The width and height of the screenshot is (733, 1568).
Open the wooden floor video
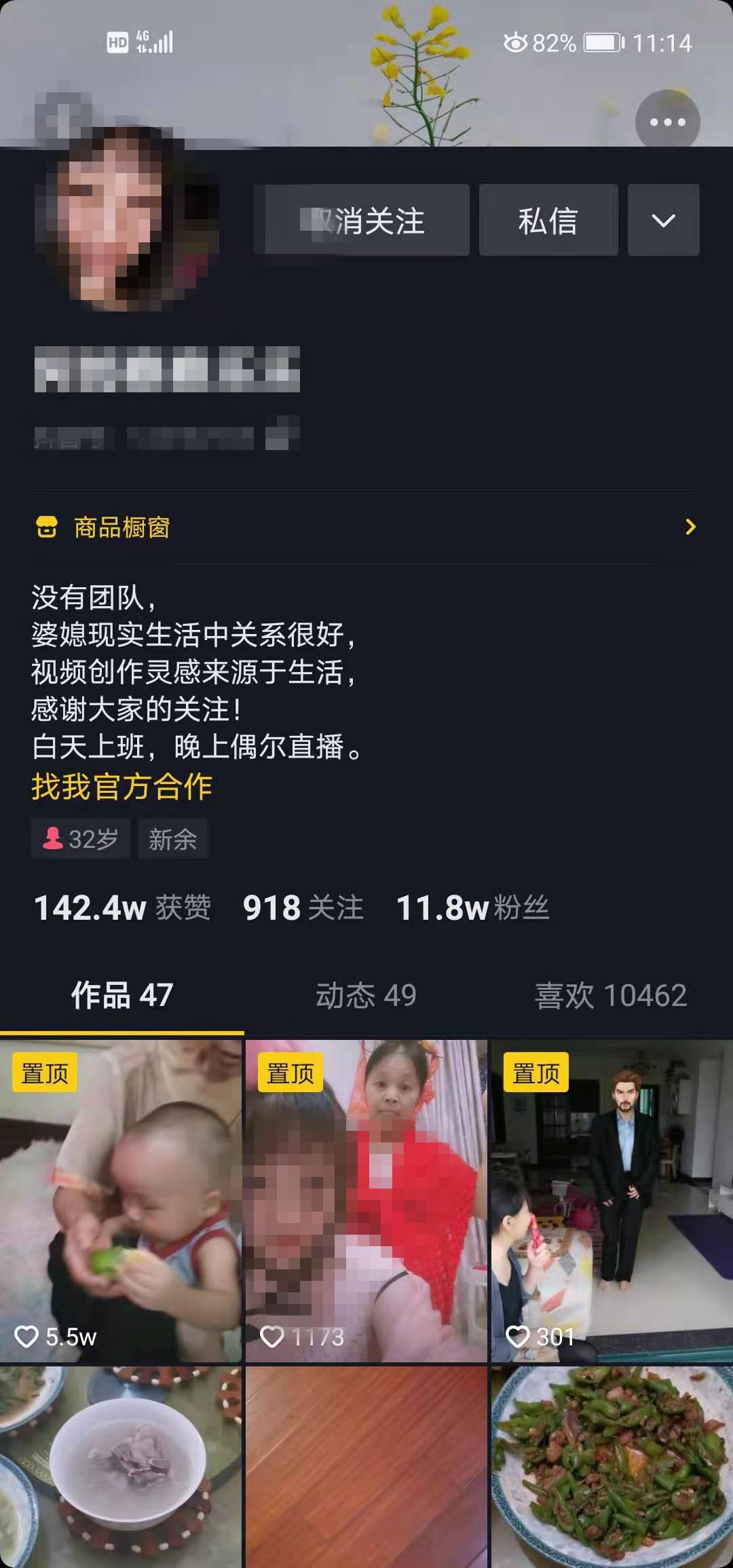[366, 1466]
